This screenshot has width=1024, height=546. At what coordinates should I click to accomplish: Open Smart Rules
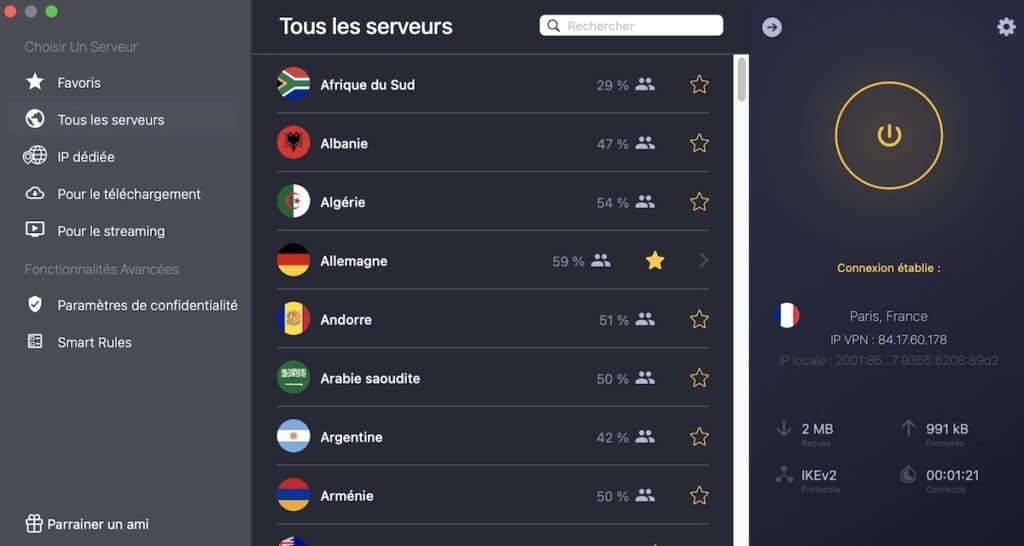[x=94, y=342]
